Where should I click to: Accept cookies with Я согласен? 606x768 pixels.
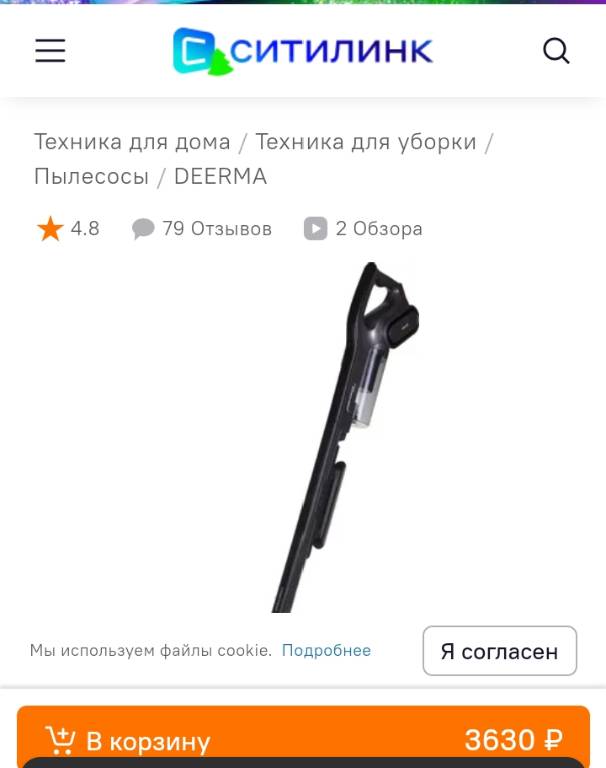pyautogui.click(x=499, y=652)
